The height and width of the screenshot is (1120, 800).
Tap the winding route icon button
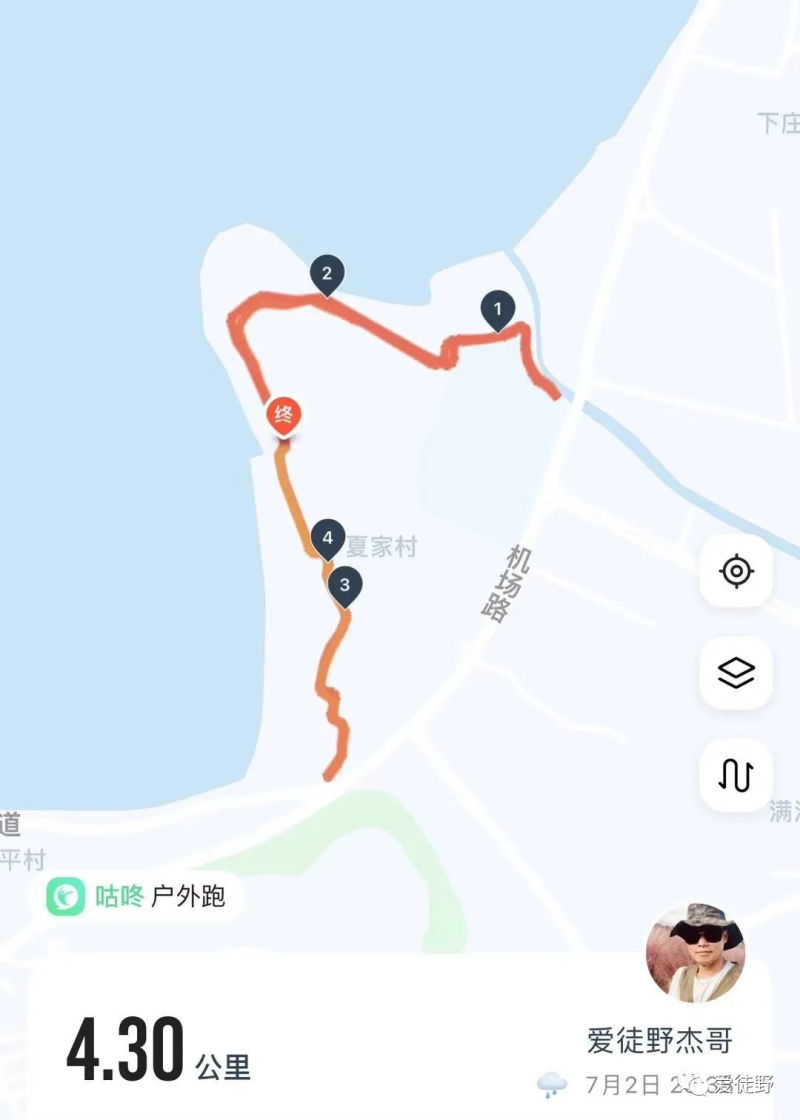pos(736,775)
